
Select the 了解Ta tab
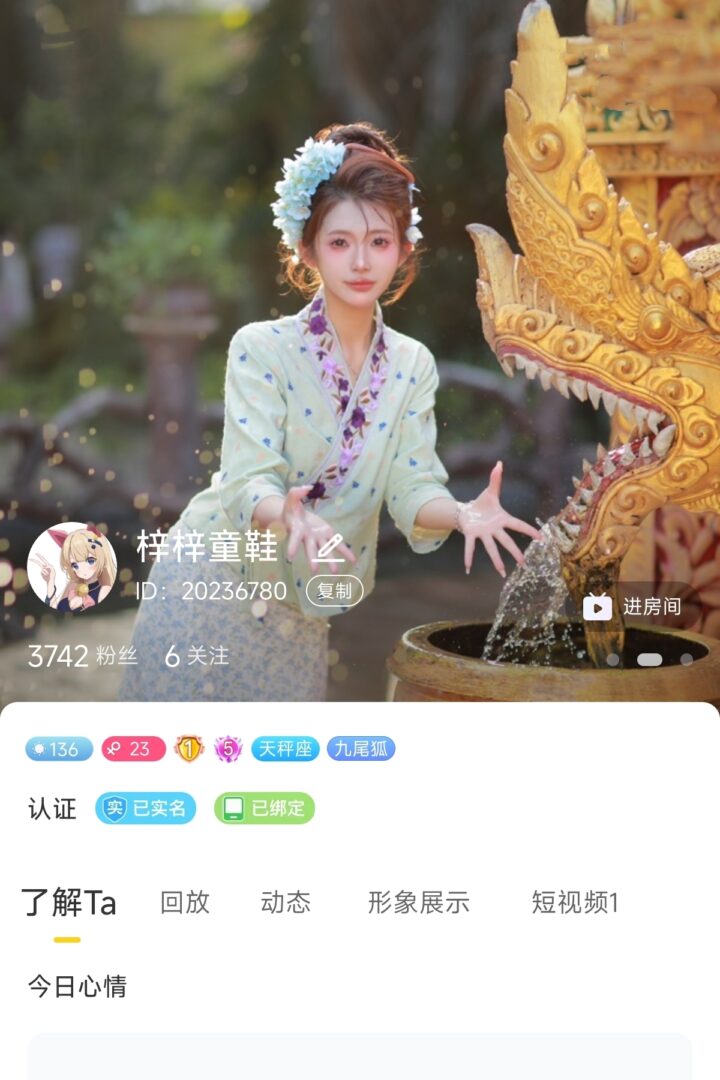tap(68, 902)
